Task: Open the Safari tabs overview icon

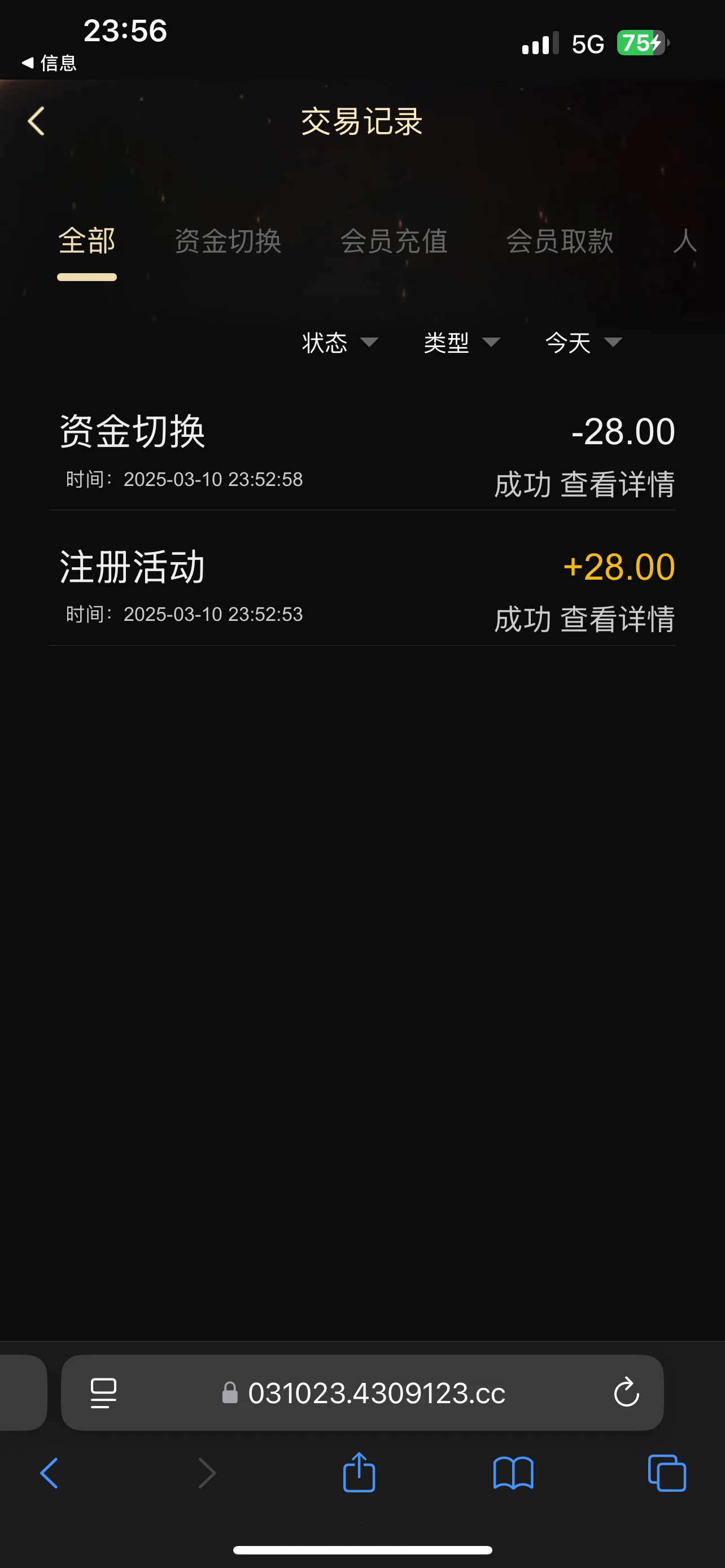Action: 667,1473
